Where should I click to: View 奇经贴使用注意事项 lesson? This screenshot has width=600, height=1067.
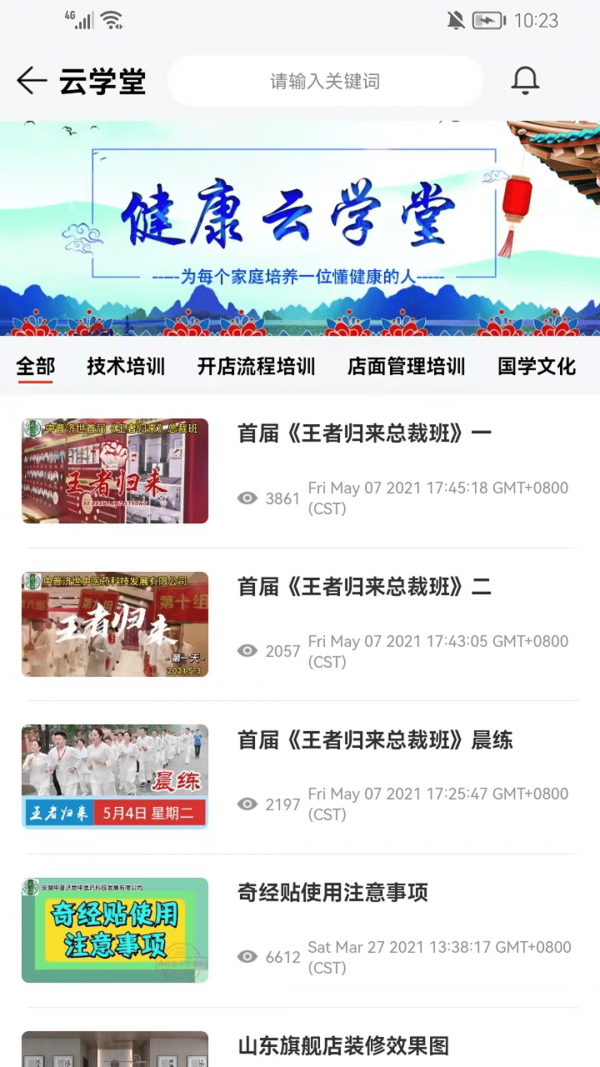tap(333, 893)
